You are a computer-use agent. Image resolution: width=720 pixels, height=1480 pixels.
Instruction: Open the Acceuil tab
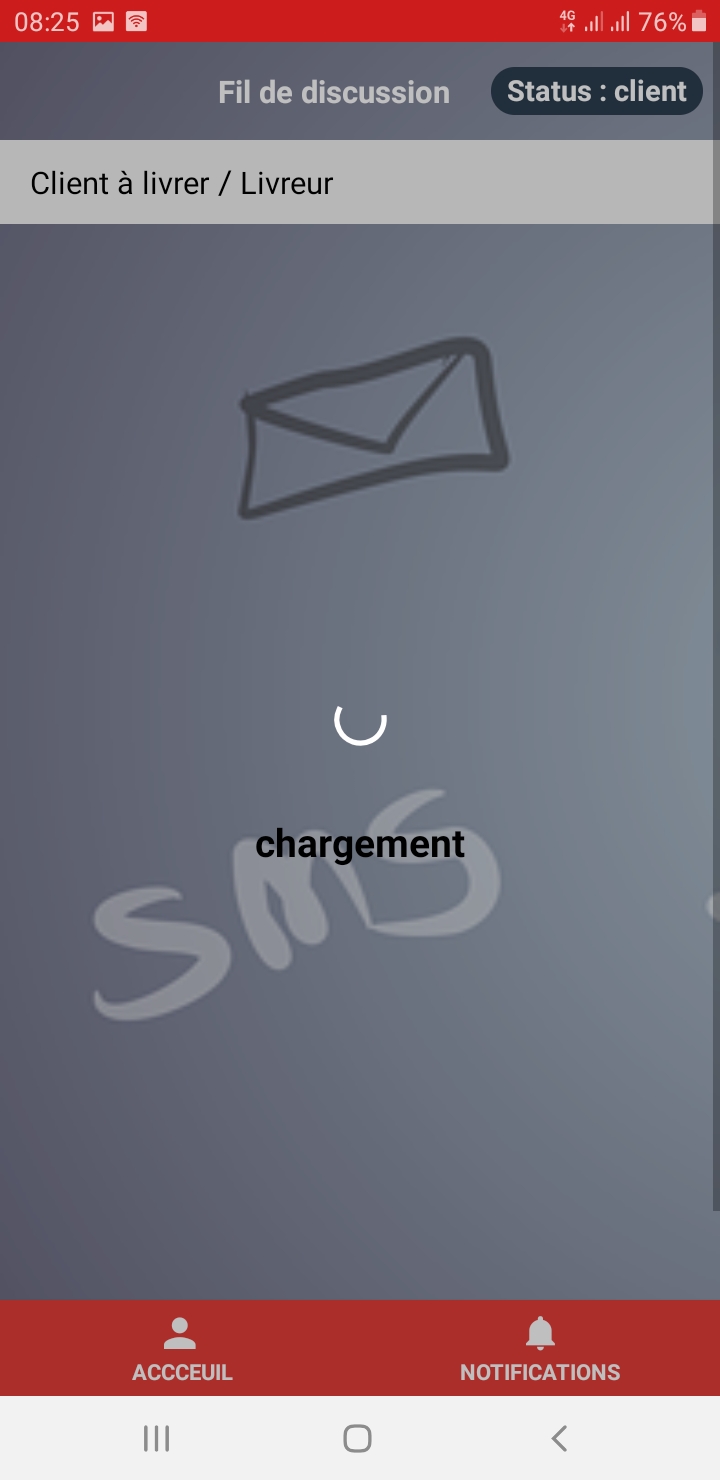click(x=181, y=1349)
